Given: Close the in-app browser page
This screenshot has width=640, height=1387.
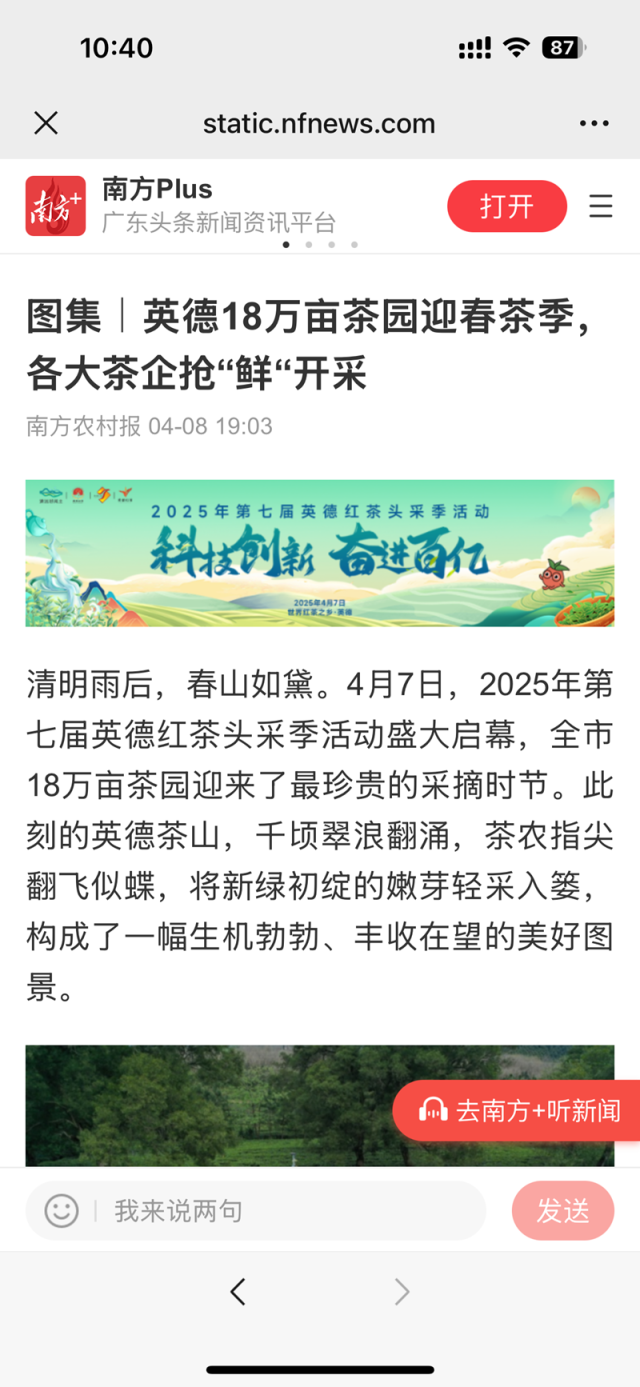Looking at the screenshot, I should 46,123.
